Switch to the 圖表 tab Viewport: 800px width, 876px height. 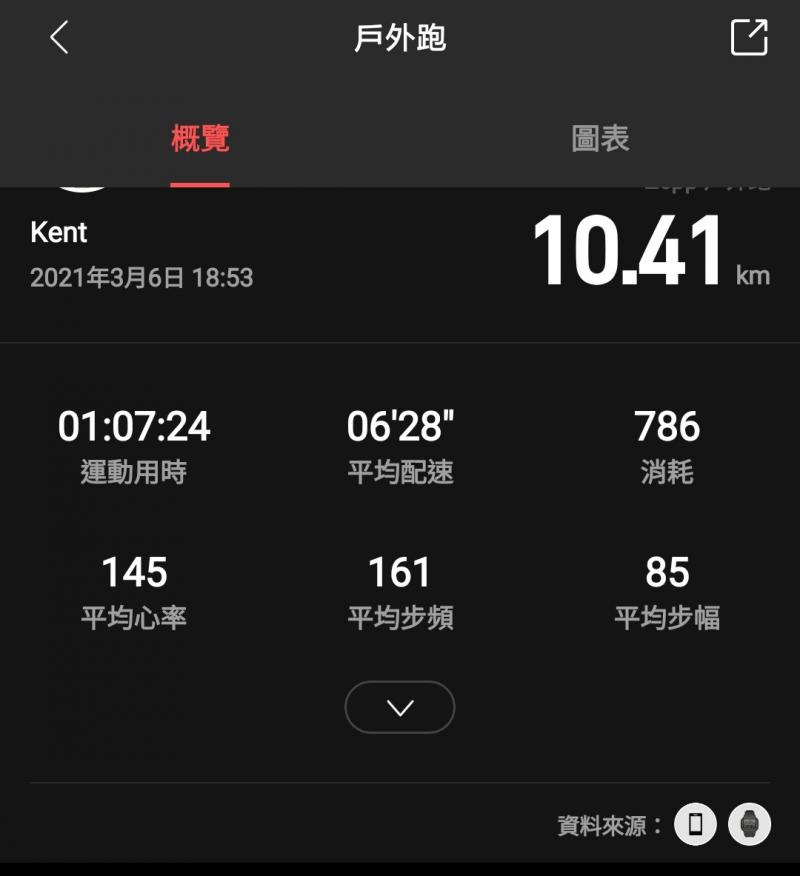click(600, 139)
